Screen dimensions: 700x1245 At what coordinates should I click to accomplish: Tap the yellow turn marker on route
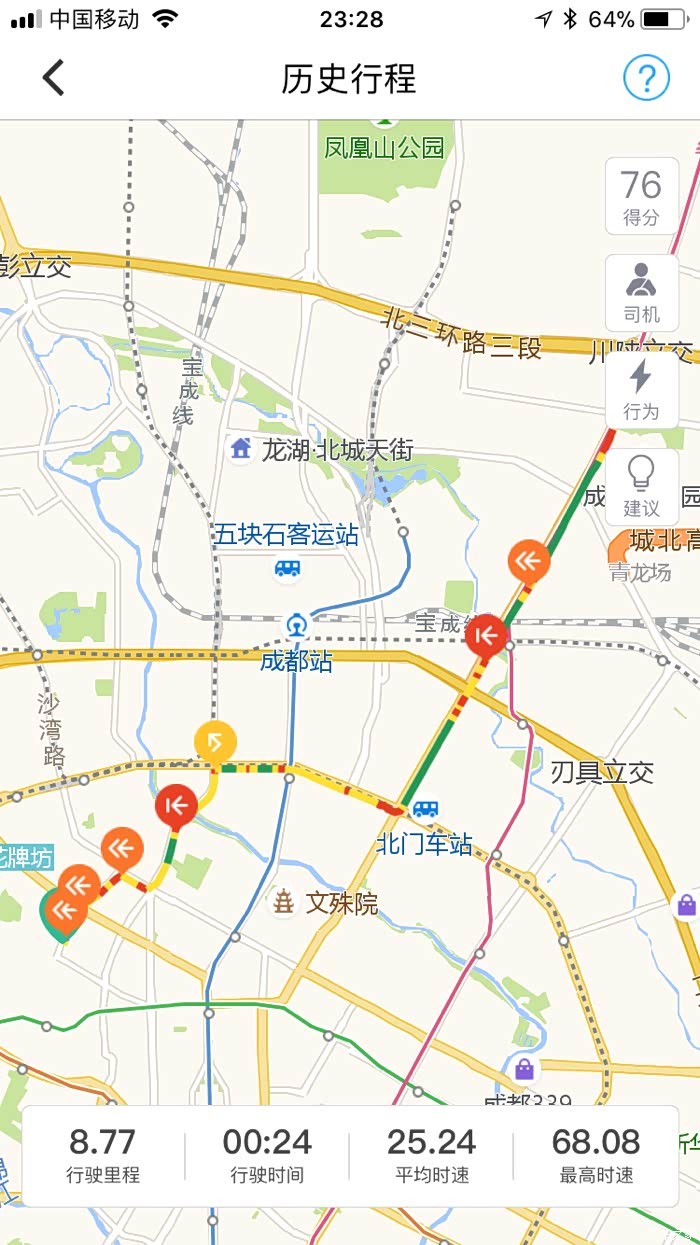(215, 742)
